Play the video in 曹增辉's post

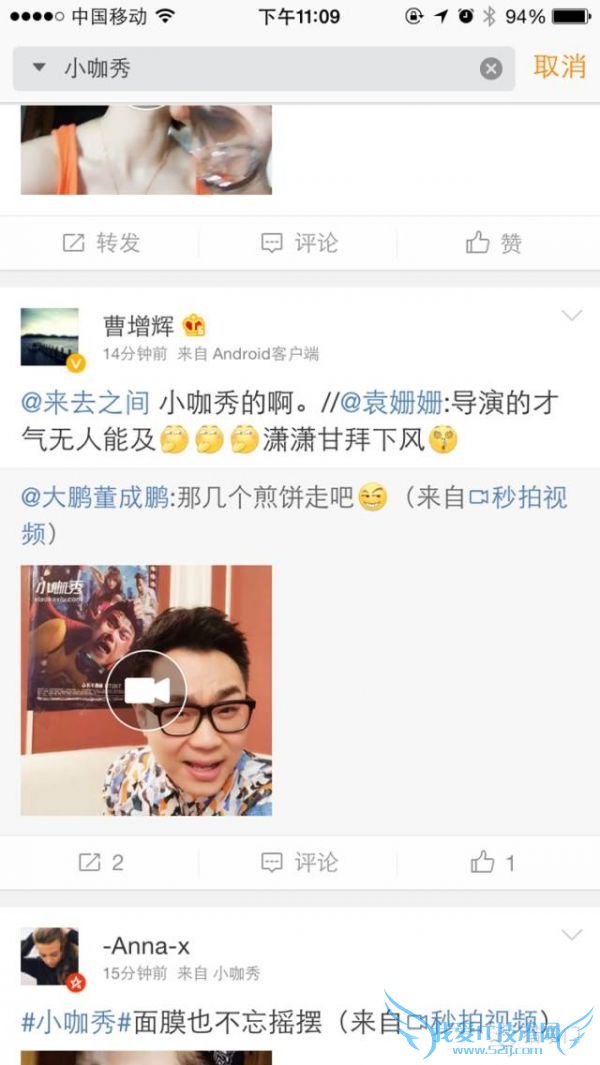146,690
